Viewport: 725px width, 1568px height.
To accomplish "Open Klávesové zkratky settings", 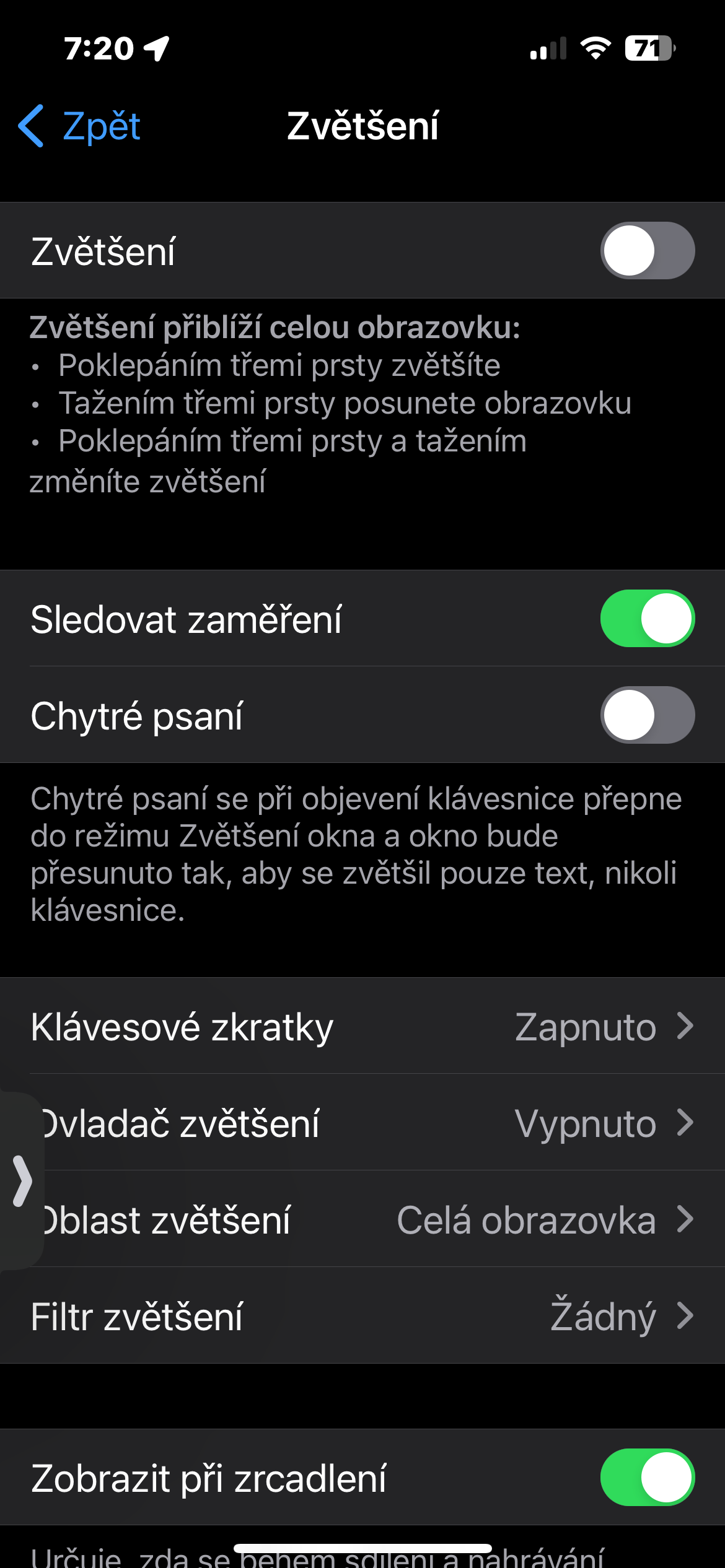I will coord(362,1027).
